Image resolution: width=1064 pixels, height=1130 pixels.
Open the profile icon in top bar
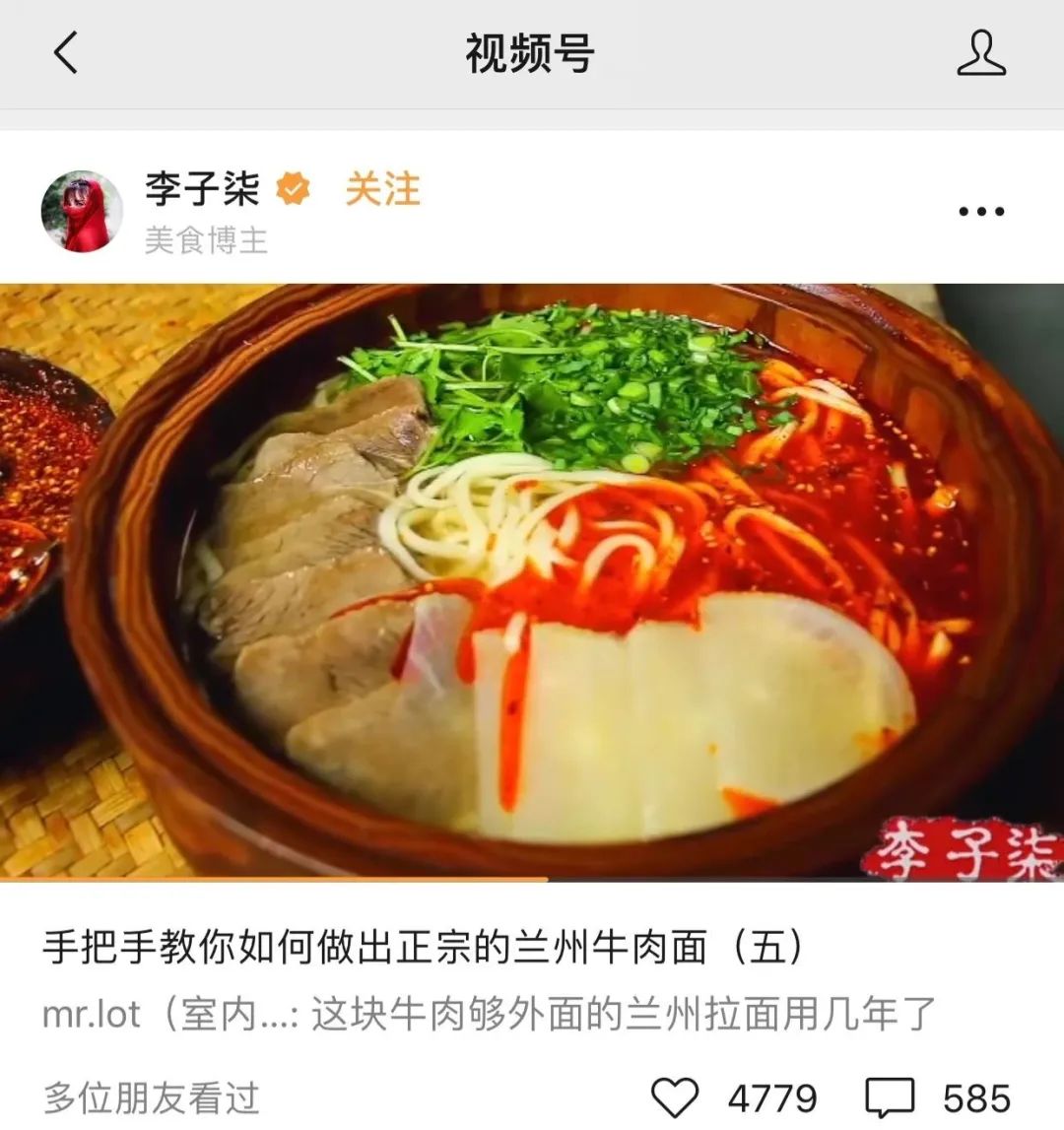[981, 53]
